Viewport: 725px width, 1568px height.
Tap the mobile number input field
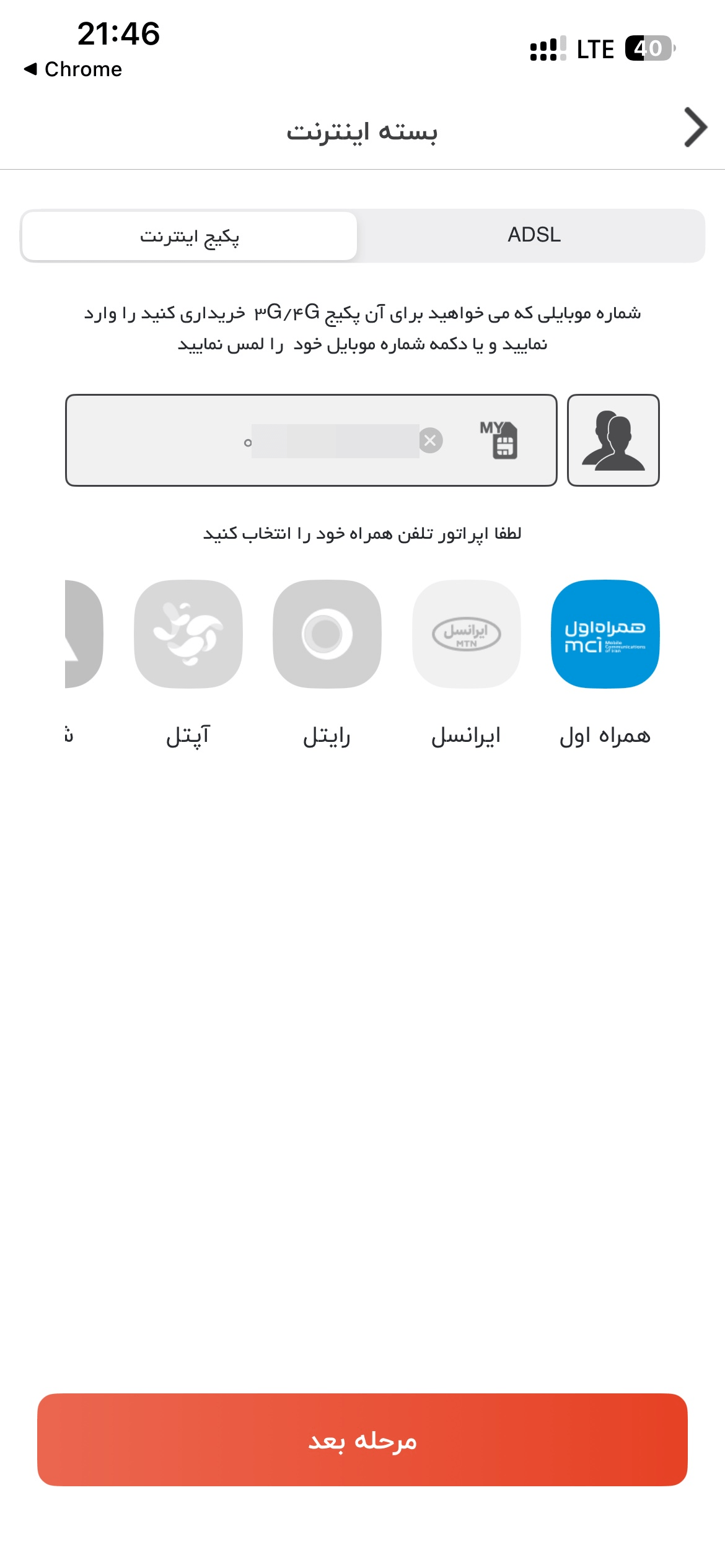point(311,440)
